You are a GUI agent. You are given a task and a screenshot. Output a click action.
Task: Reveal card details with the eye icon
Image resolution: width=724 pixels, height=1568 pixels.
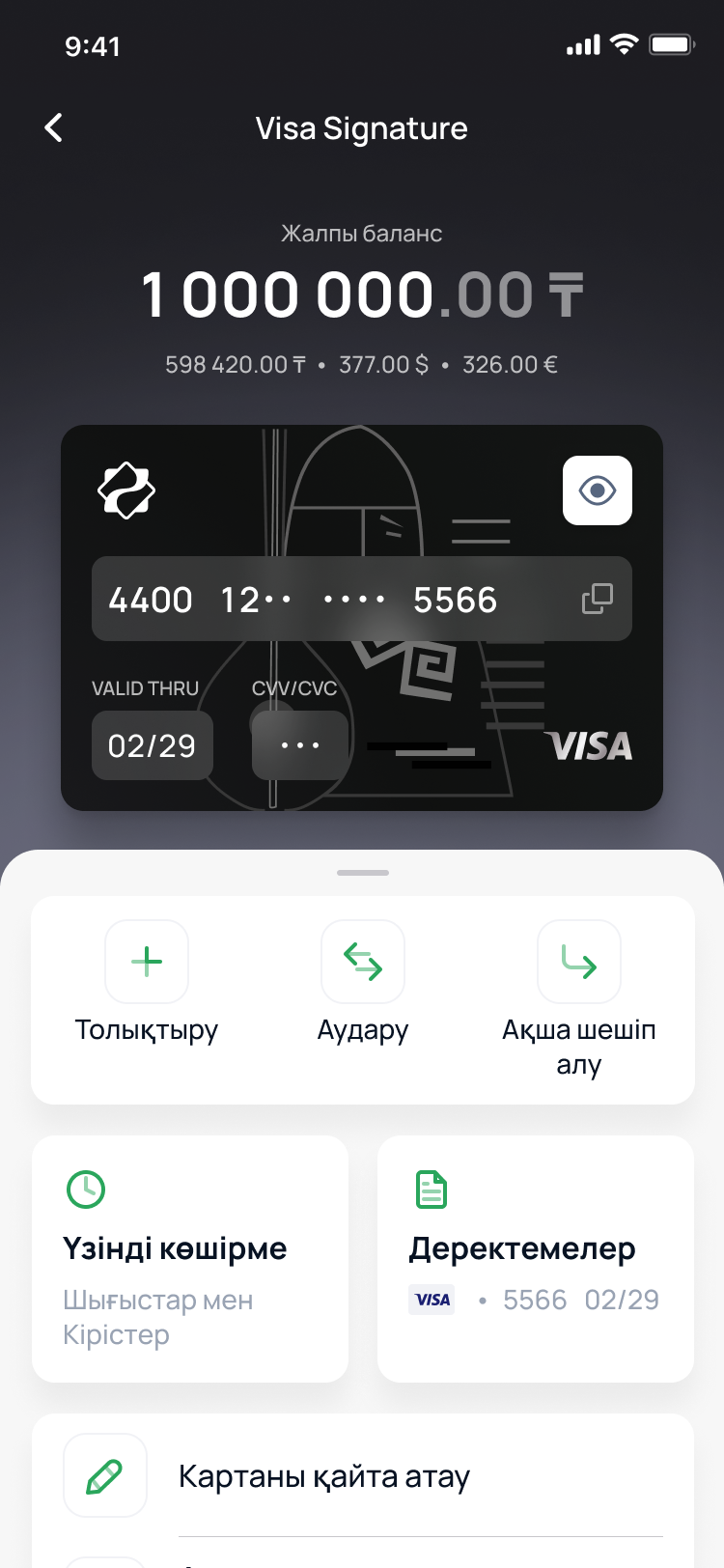[x=597, y=490]
